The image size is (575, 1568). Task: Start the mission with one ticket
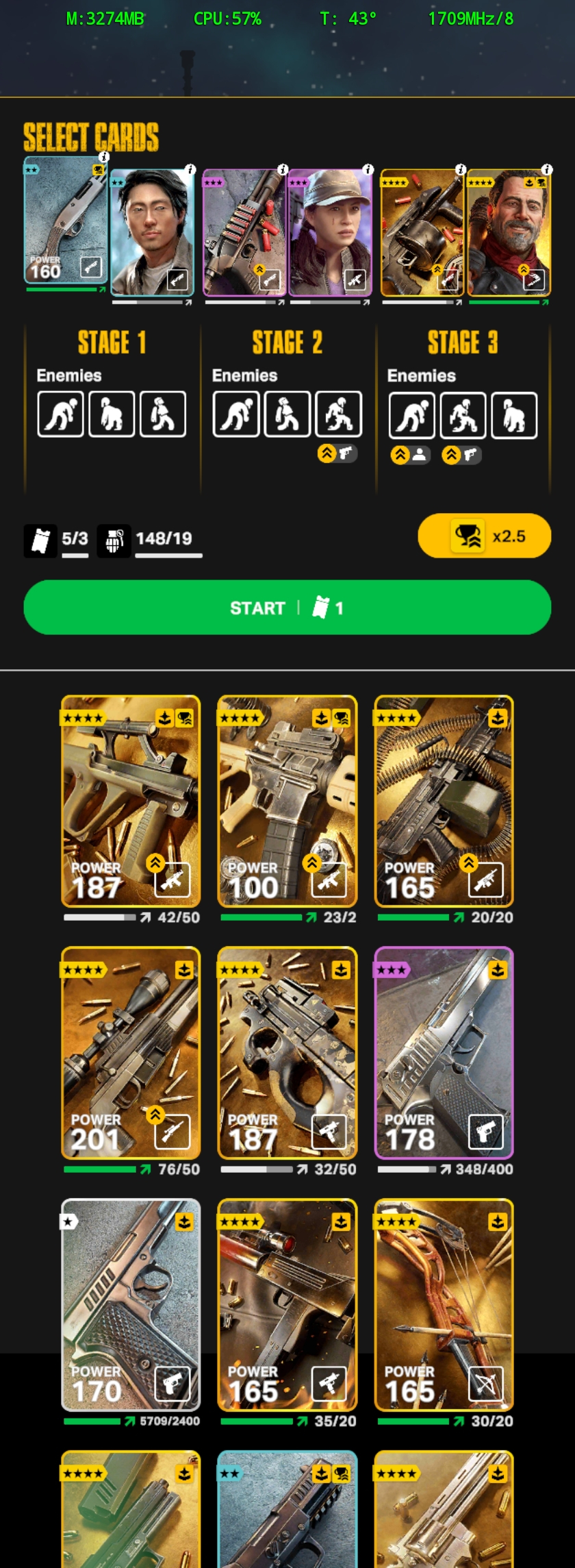pyautogui.click(x=287, y=608)
